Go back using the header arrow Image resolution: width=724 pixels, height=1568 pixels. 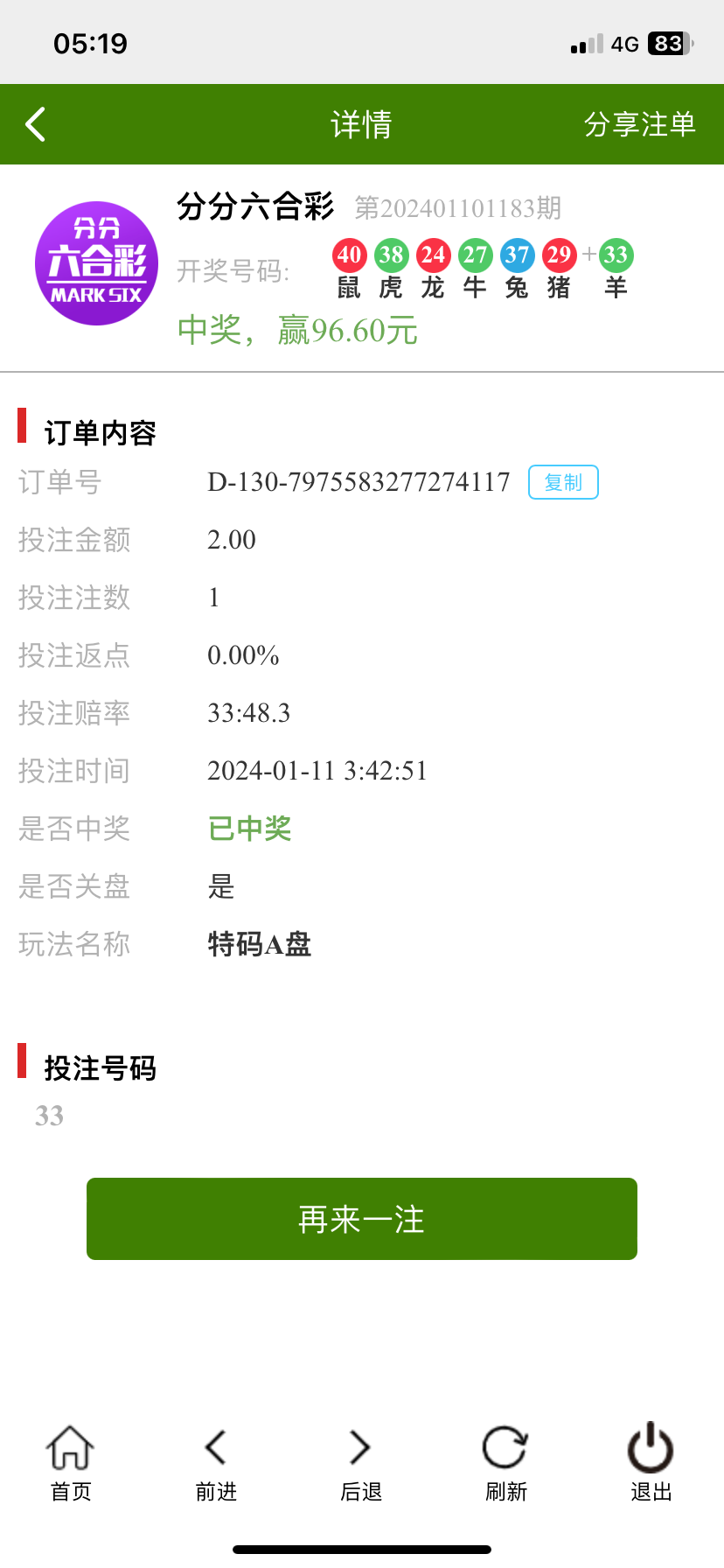coord(35,124)
